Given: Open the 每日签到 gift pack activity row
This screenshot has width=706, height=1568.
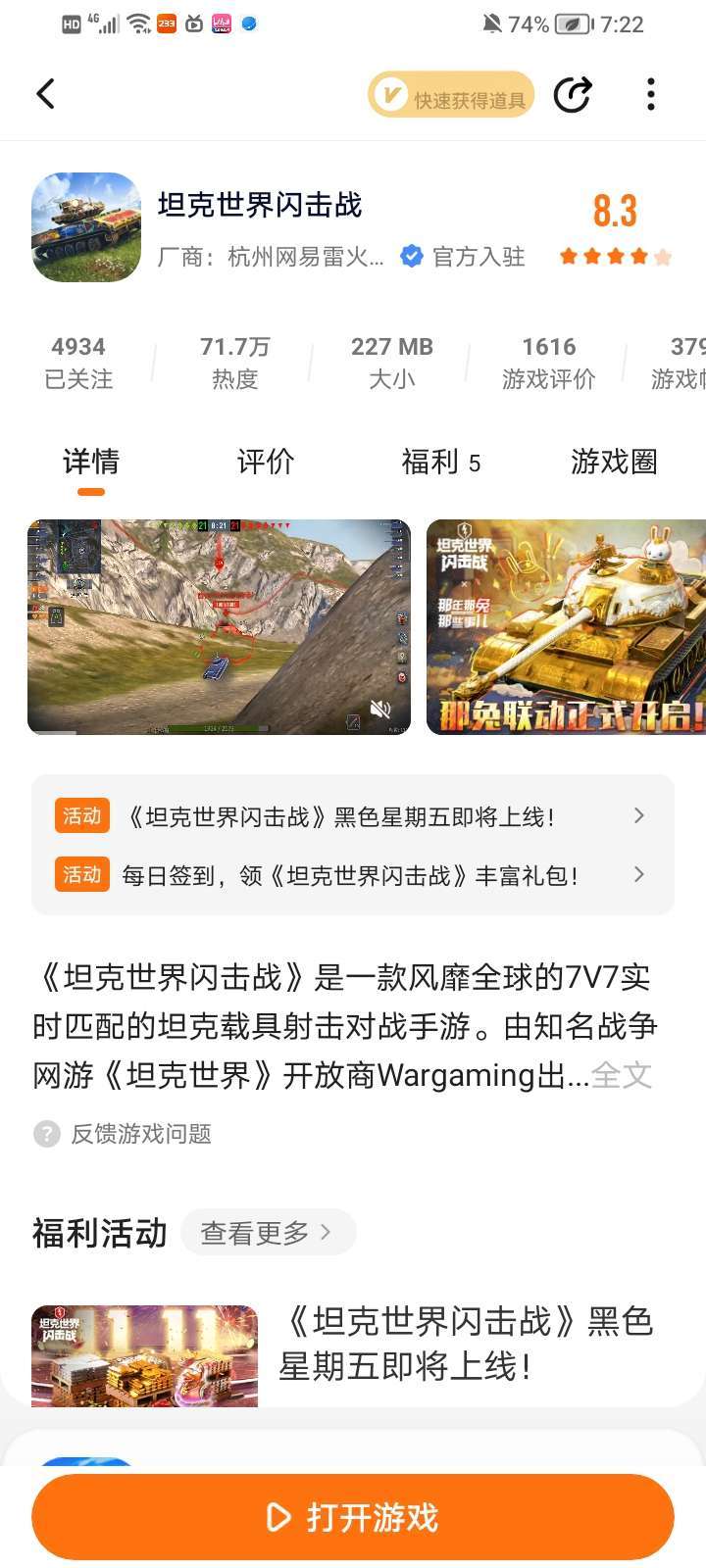Looking at the screenshot, I should 353,875.
